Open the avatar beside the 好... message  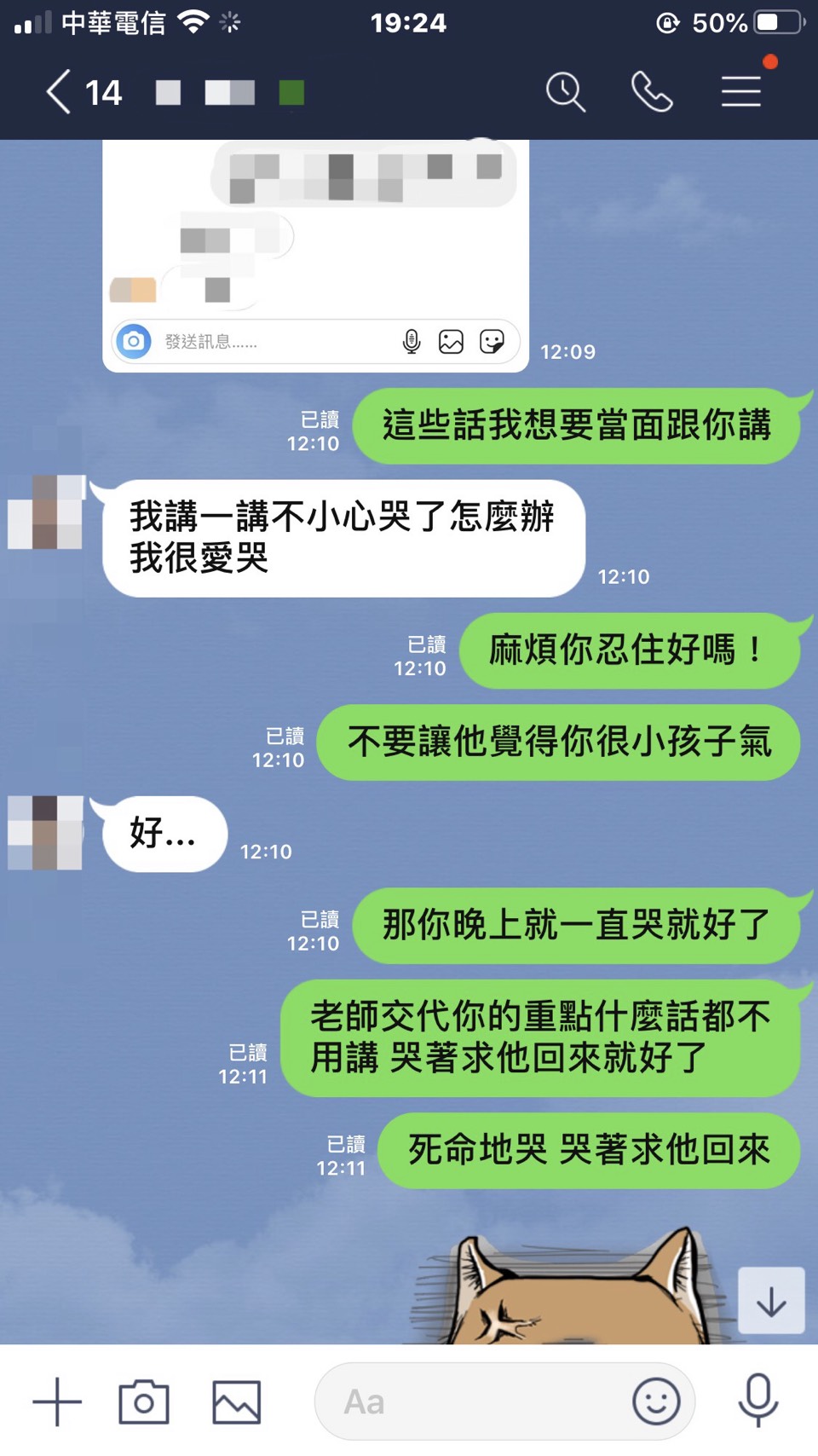point(46,833)
